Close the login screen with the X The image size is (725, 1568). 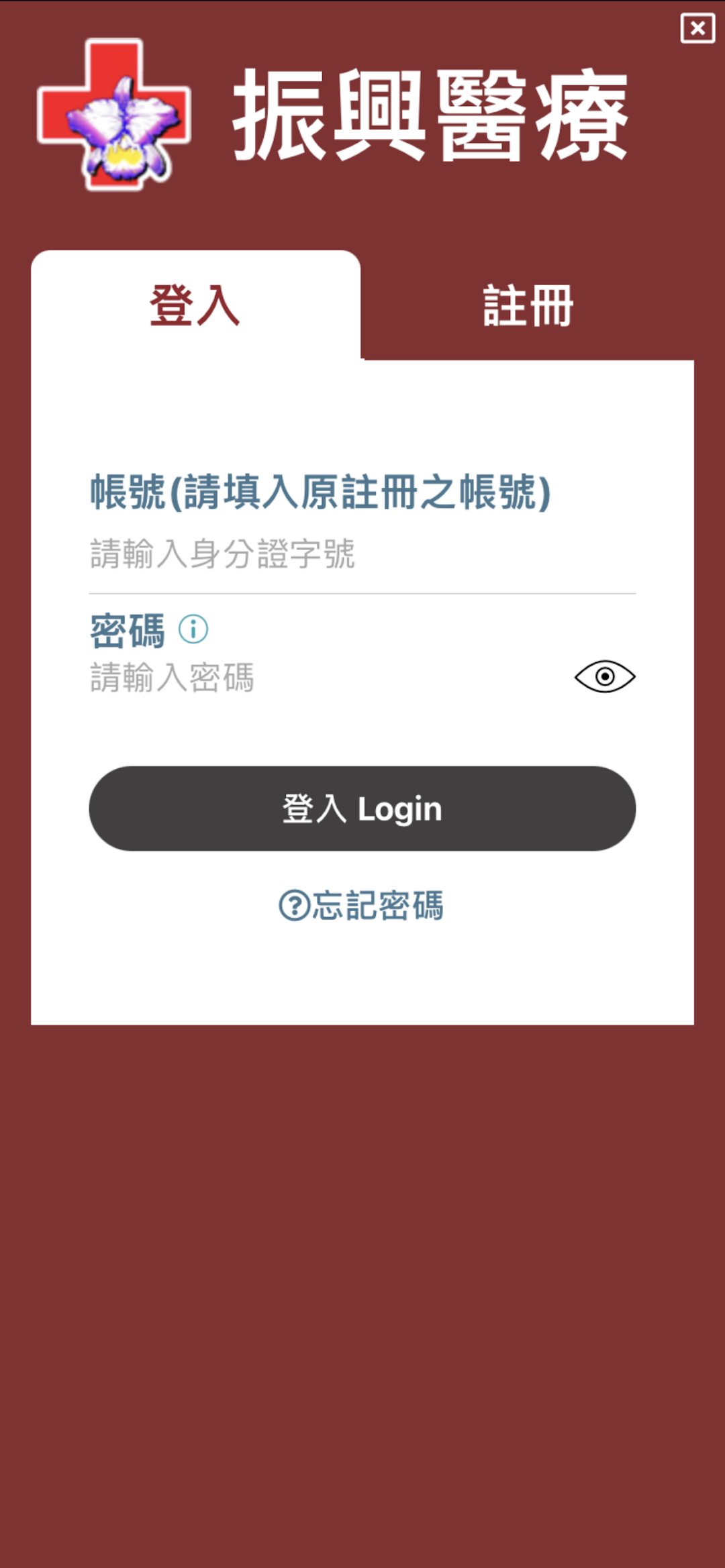click(697, 28)
